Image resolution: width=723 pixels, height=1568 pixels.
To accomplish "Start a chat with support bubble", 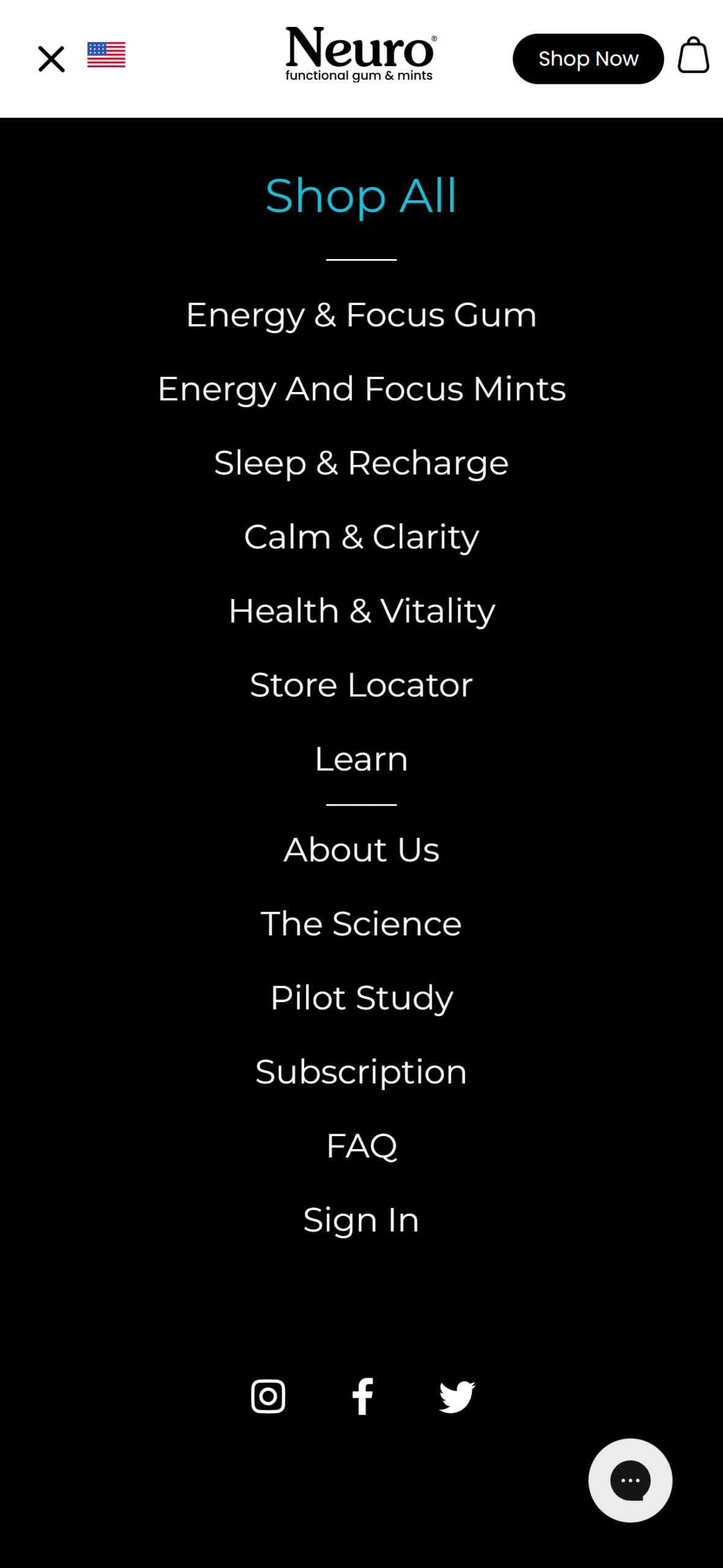I will (x=630, y=1480).
